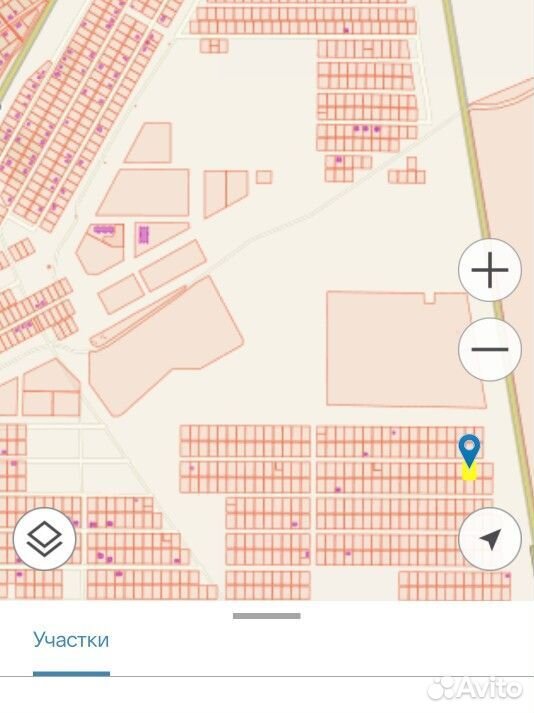Screen dimensions: 534x713
Task: Open the map layers selector
Action: pyautogui.click(x=45, y=538)
